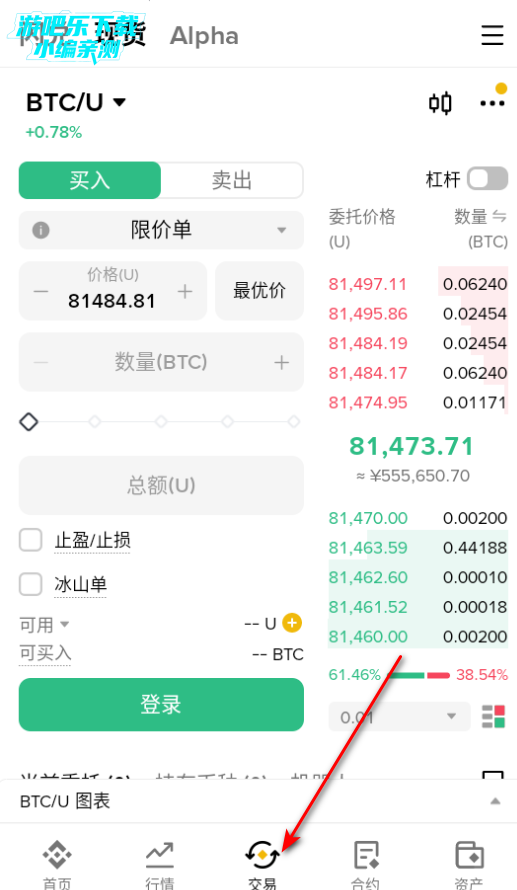Open the candlestick chart icon
The width and height of the screenshot is (517, 890).
440,103
